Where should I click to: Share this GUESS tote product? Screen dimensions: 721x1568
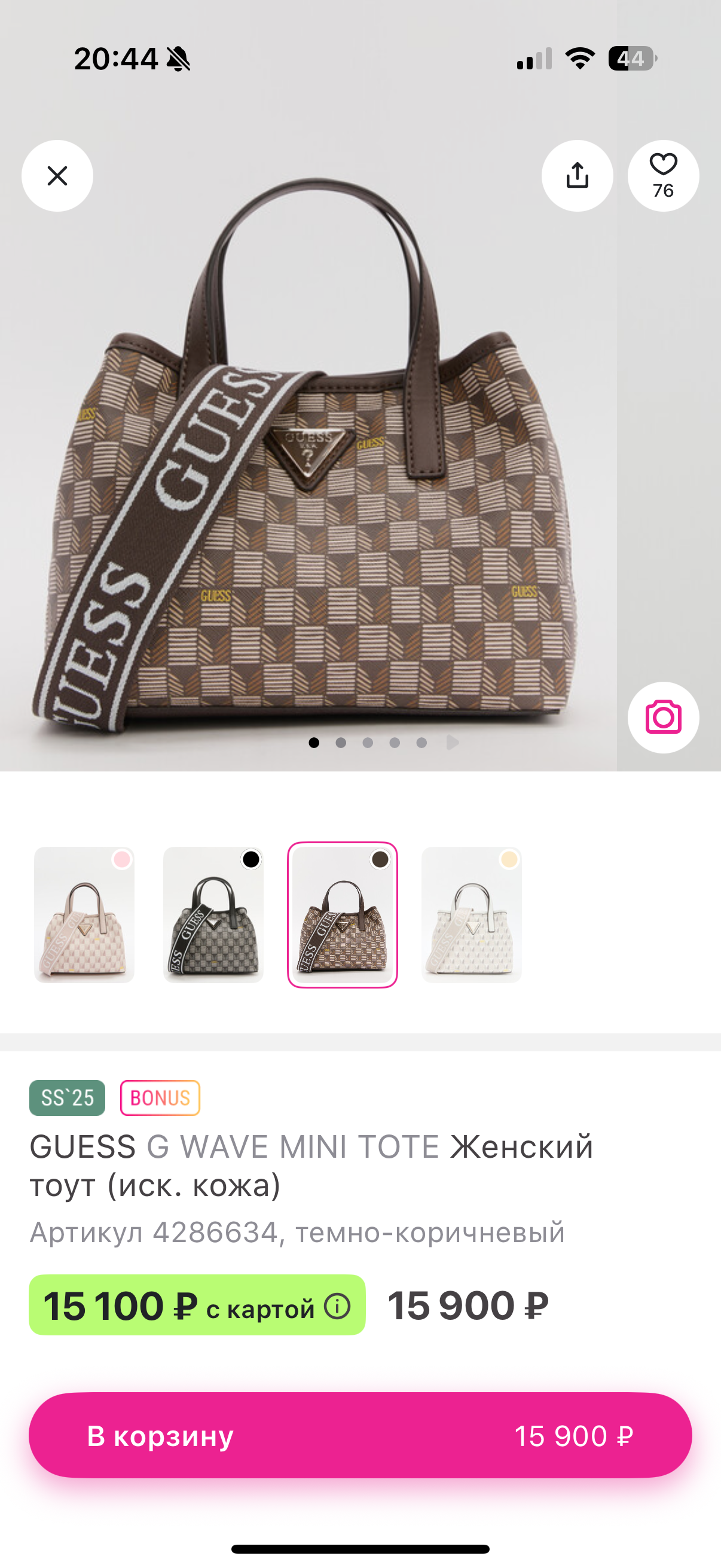click(x=577, y=176)
